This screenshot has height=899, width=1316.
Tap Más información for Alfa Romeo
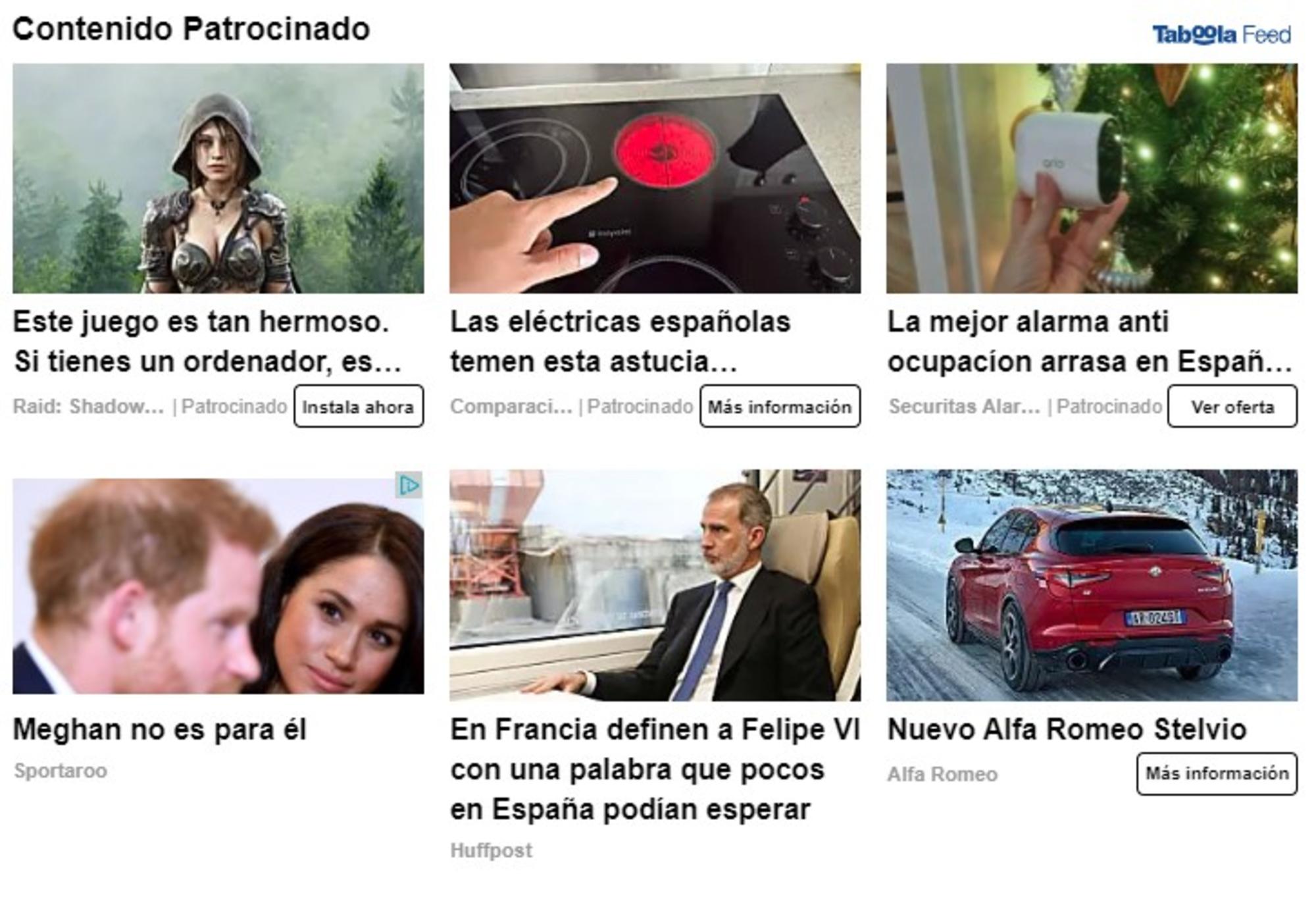tap(1217, 773)
